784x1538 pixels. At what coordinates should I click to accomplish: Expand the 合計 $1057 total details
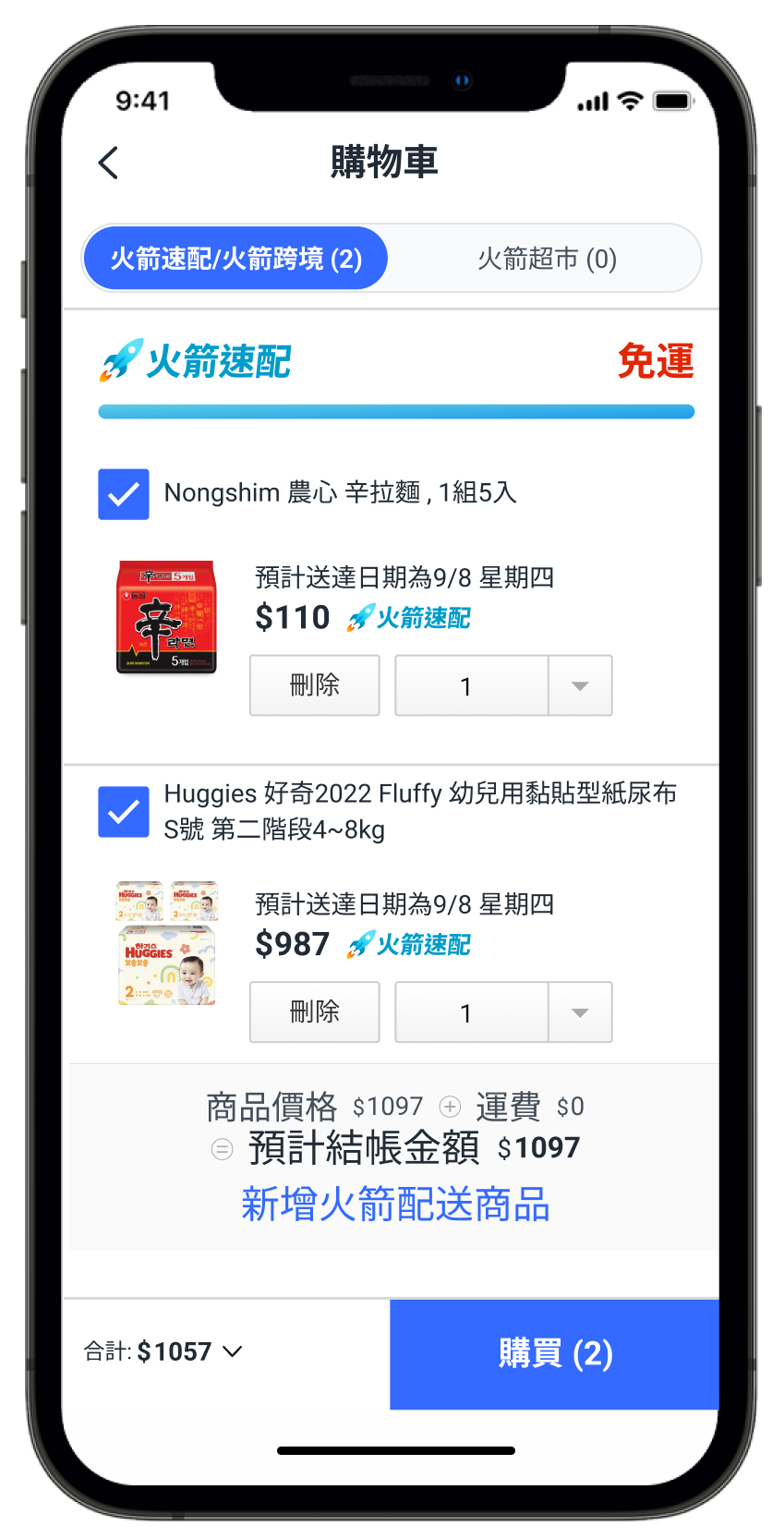[x=164, y=1351]
